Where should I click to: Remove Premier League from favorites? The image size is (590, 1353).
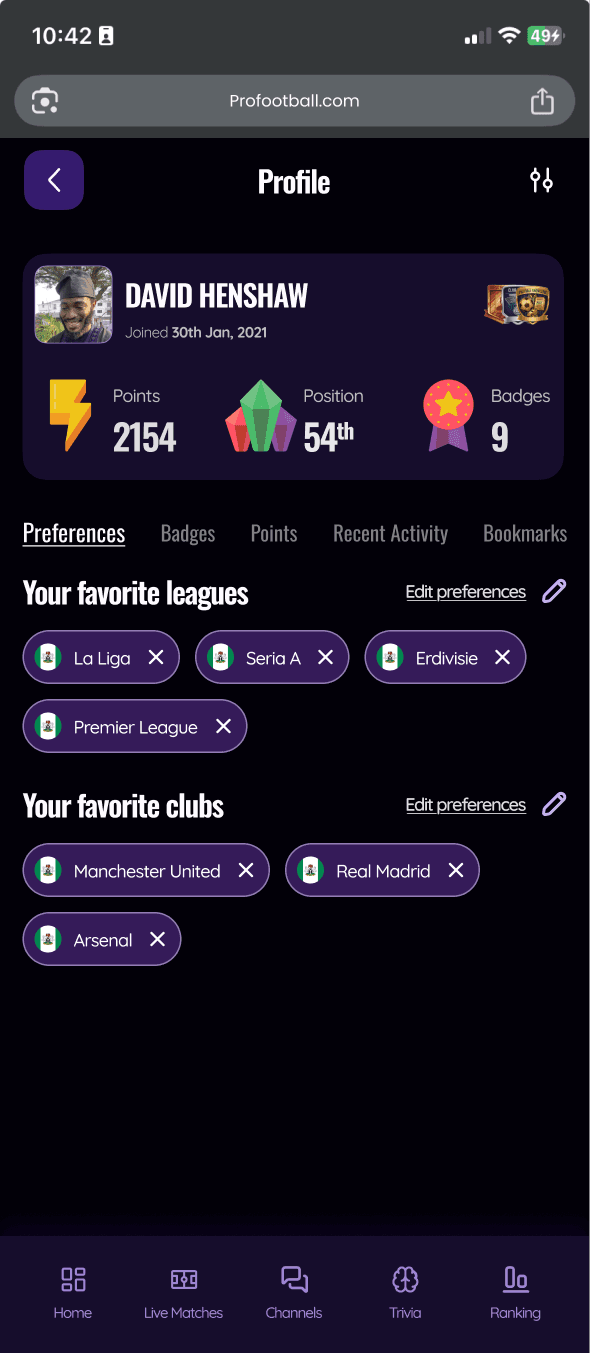[x=223, y=727]
